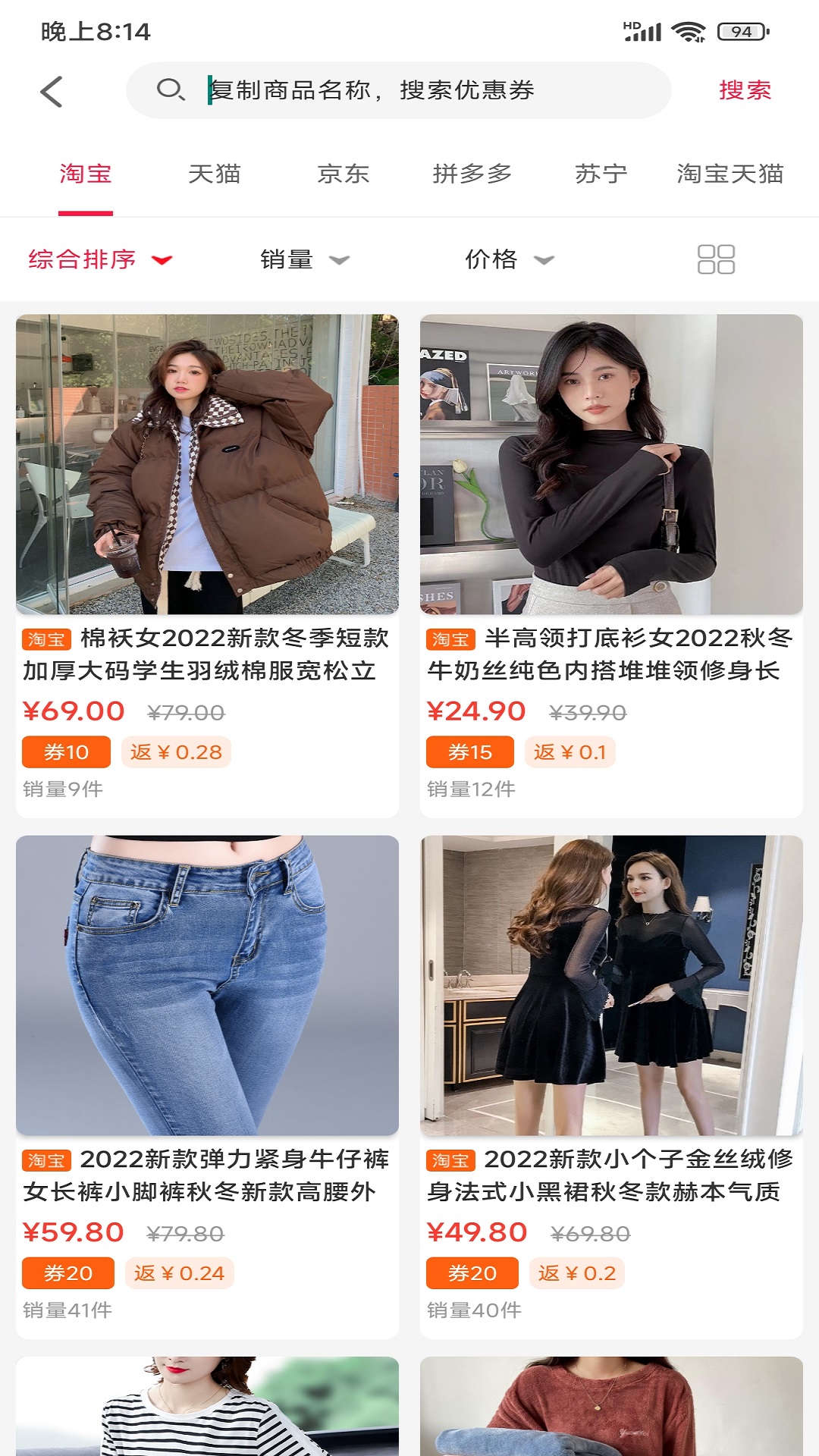Click the 返¥0.28 cashback badge
The image size is (819, 1456).
tap(176, 752)
